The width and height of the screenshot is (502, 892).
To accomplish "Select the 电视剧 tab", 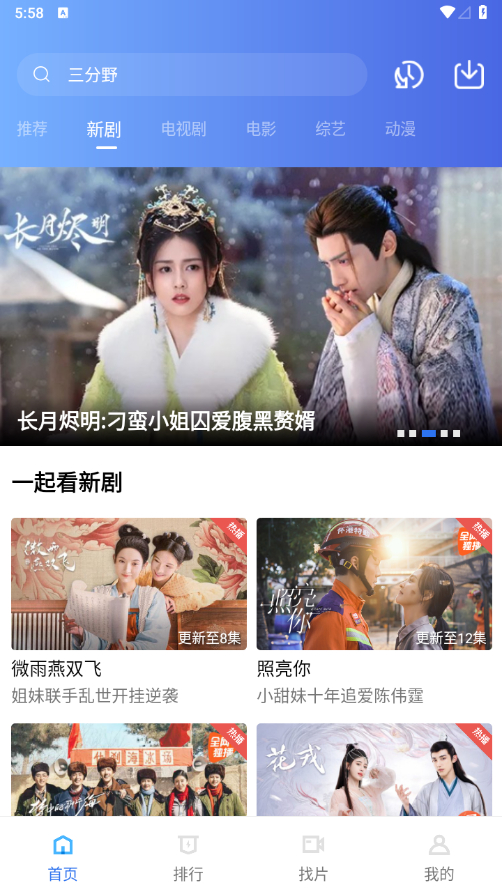I will (x=183, y=129).
